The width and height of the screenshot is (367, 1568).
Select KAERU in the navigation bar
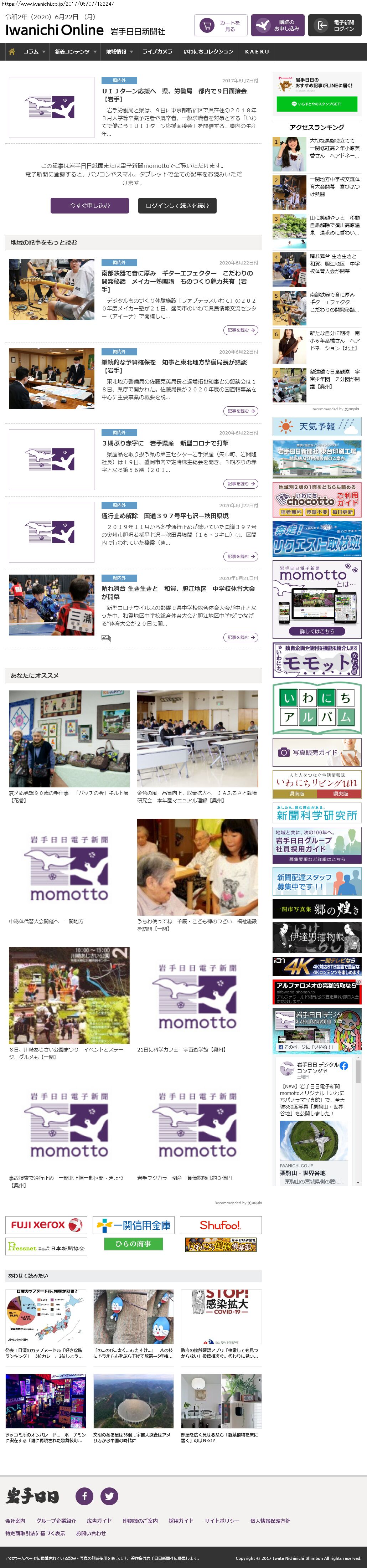(x=257, y=52)
